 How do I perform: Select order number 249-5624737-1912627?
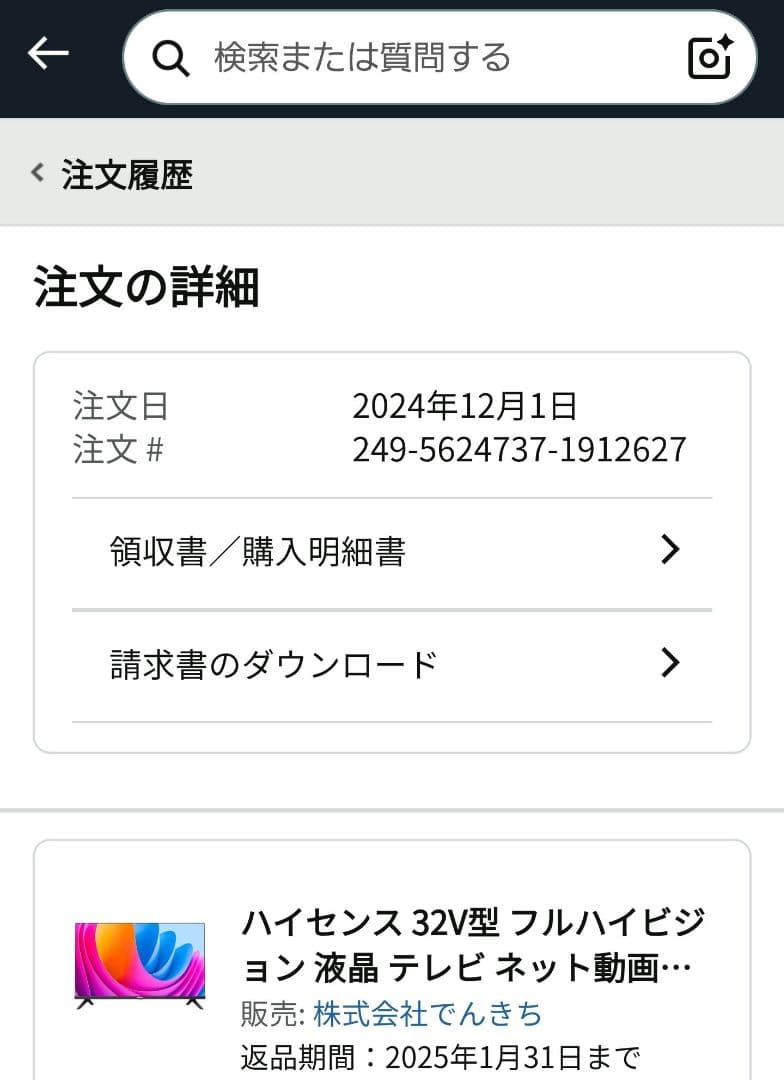click(x=519, y=449)
